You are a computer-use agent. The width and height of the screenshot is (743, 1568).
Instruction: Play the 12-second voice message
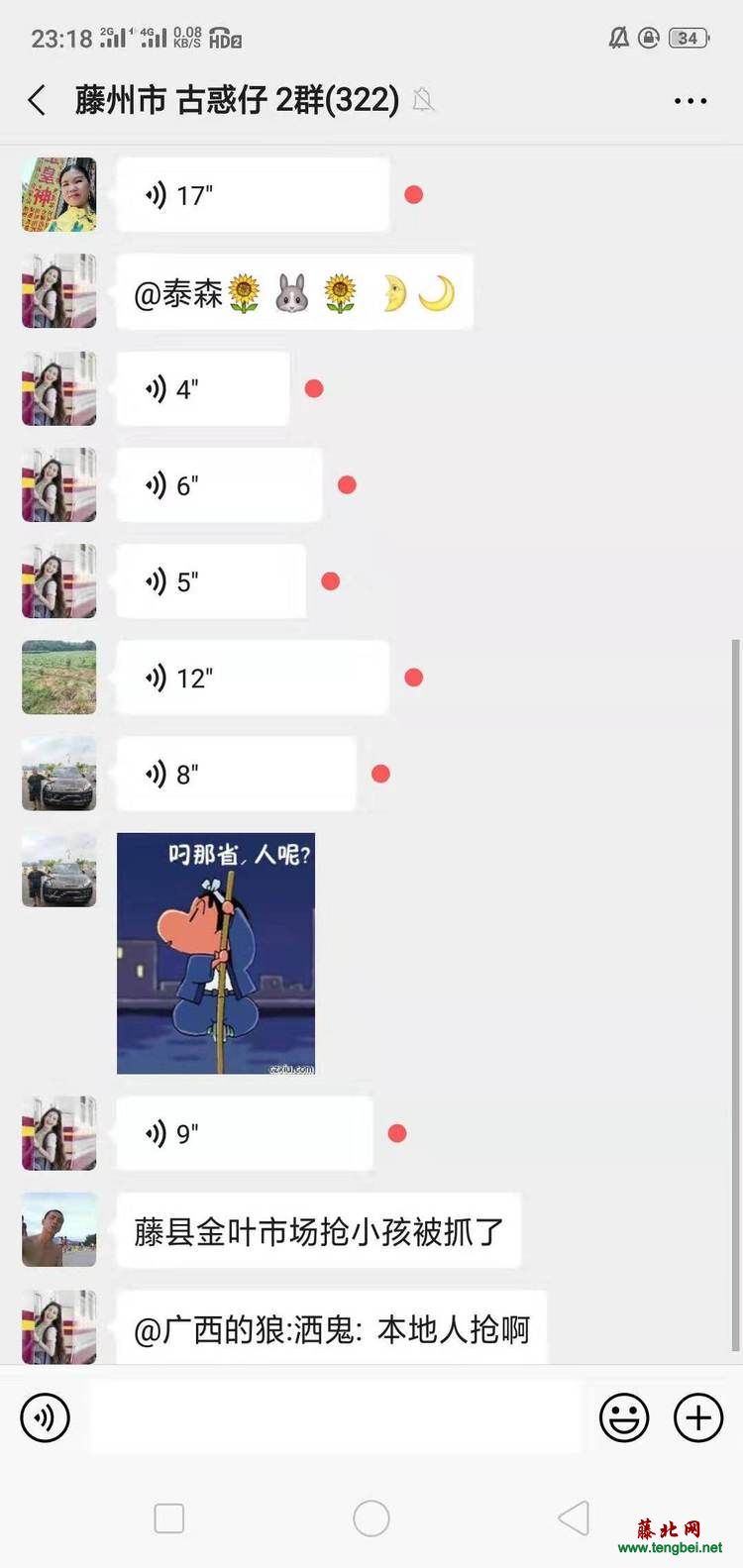click(252, 679)
